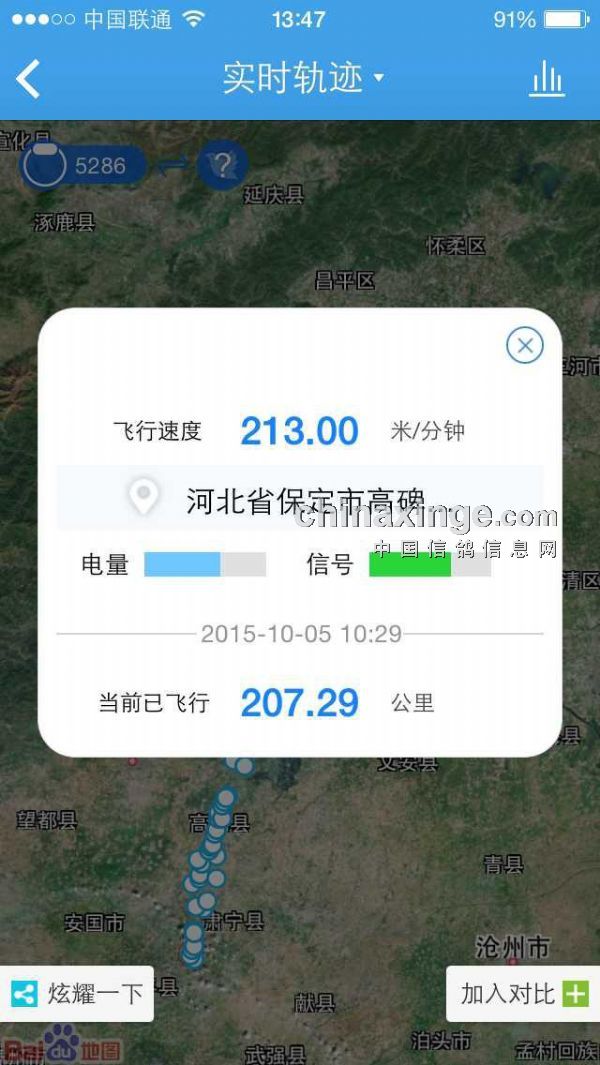Tap the question mark pigeon slot
Viewport: 600px width, 1065px height.
[222, 165]
